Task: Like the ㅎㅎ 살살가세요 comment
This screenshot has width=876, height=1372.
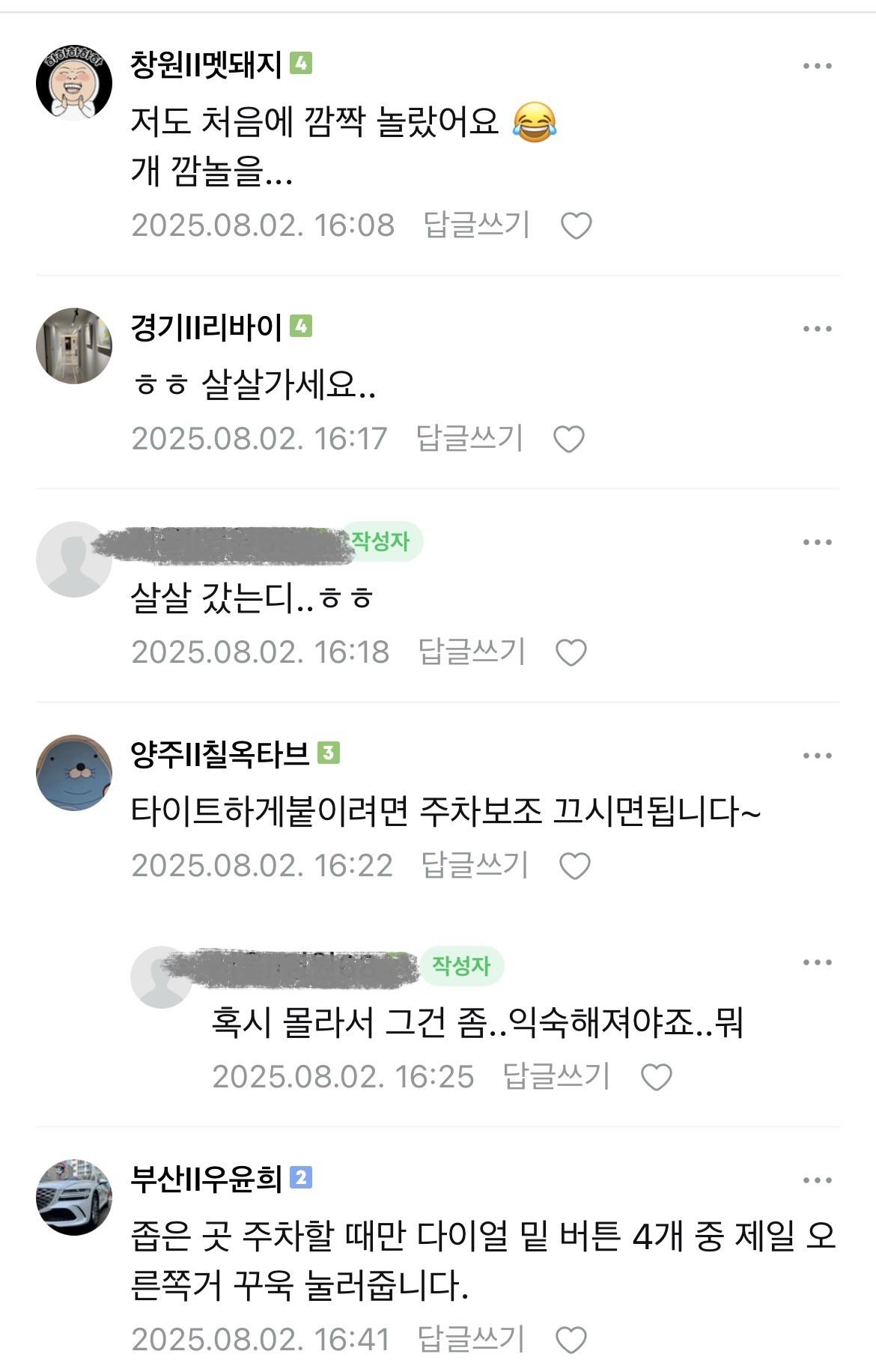Action: 568,439
